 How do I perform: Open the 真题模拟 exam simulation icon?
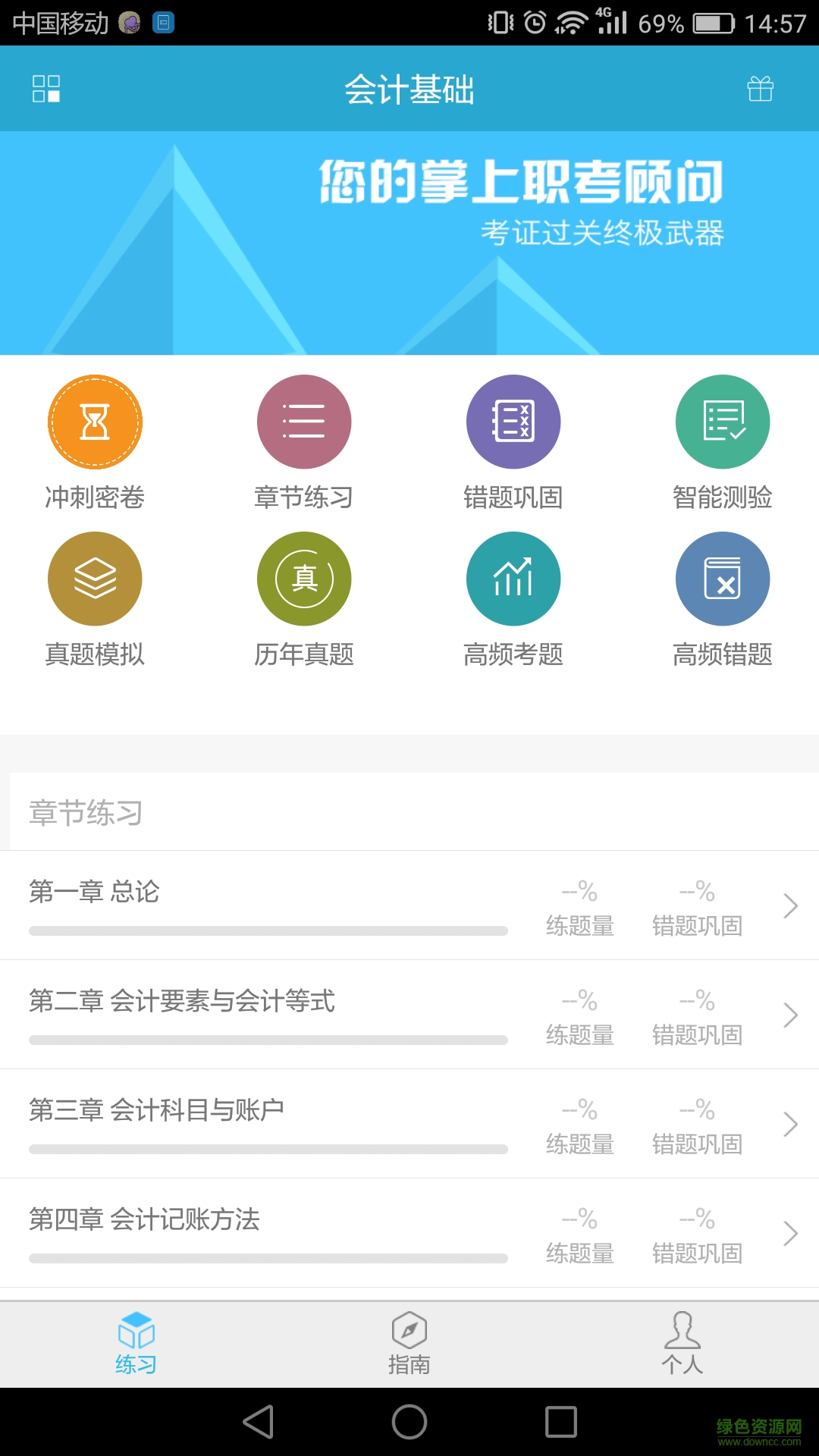(x=94, y=578)
